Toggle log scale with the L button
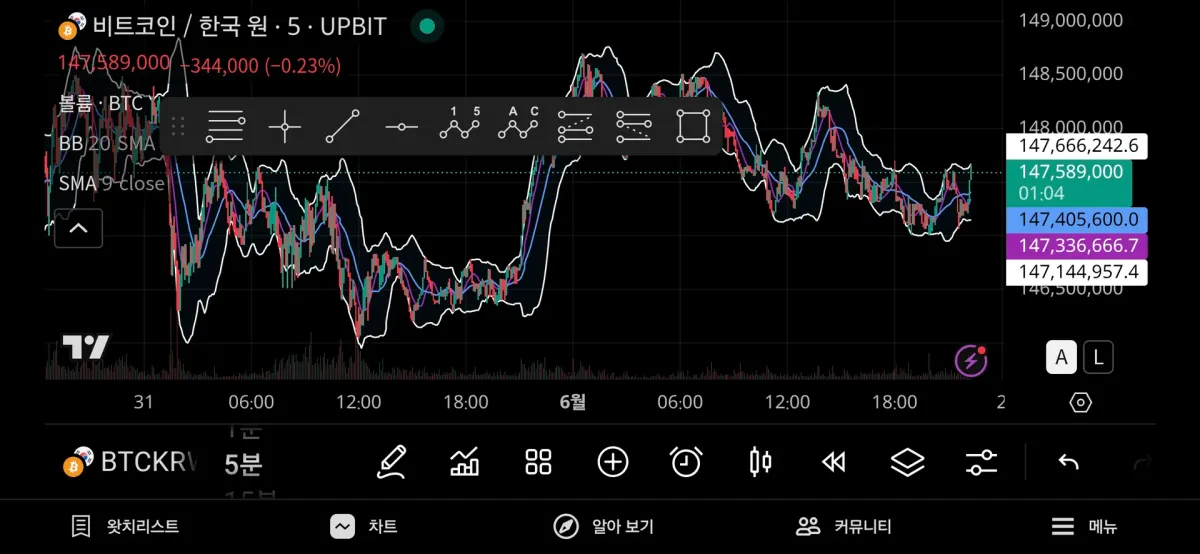This screenshot has height=554, width=1200. point(1098,357)
